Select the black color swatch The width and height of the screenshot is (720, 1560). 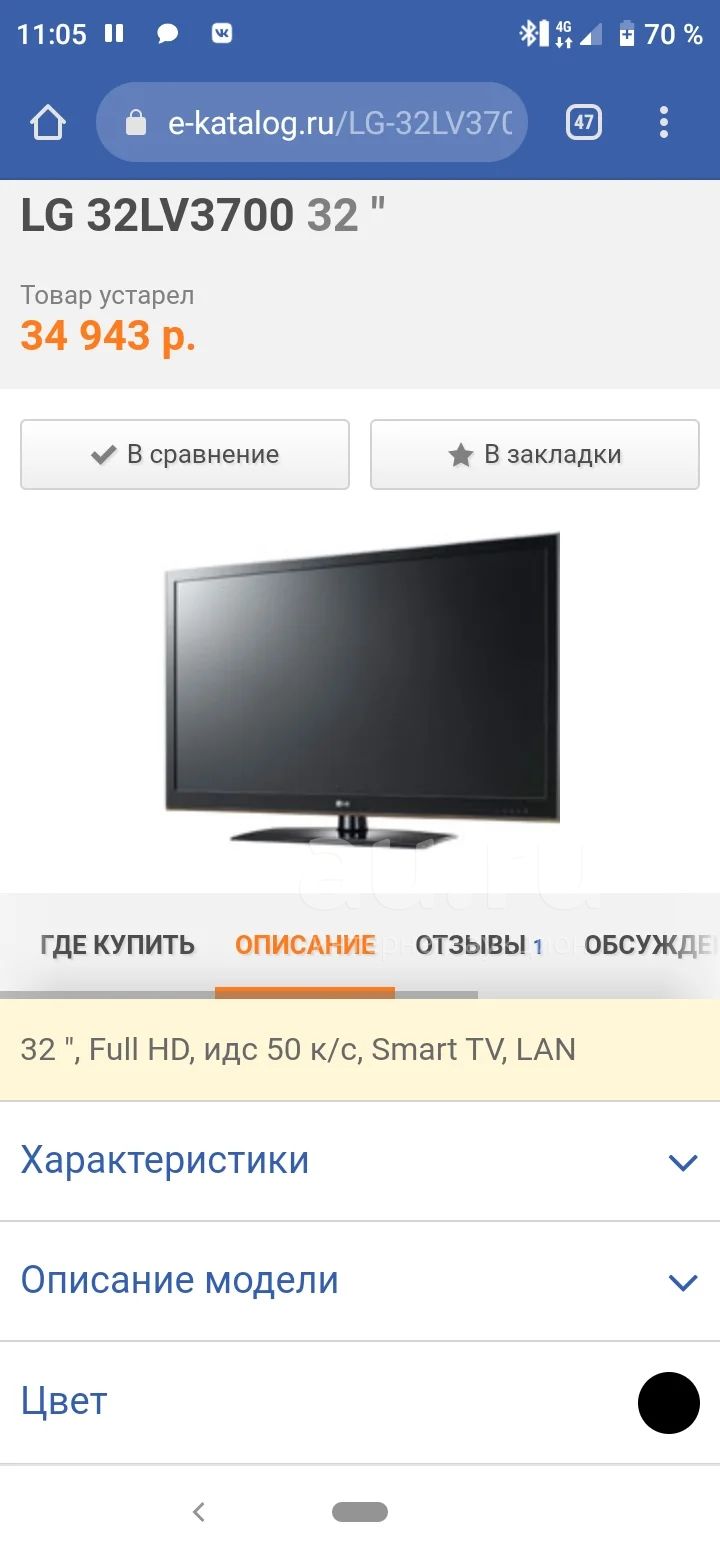(x=669, y=1403)
